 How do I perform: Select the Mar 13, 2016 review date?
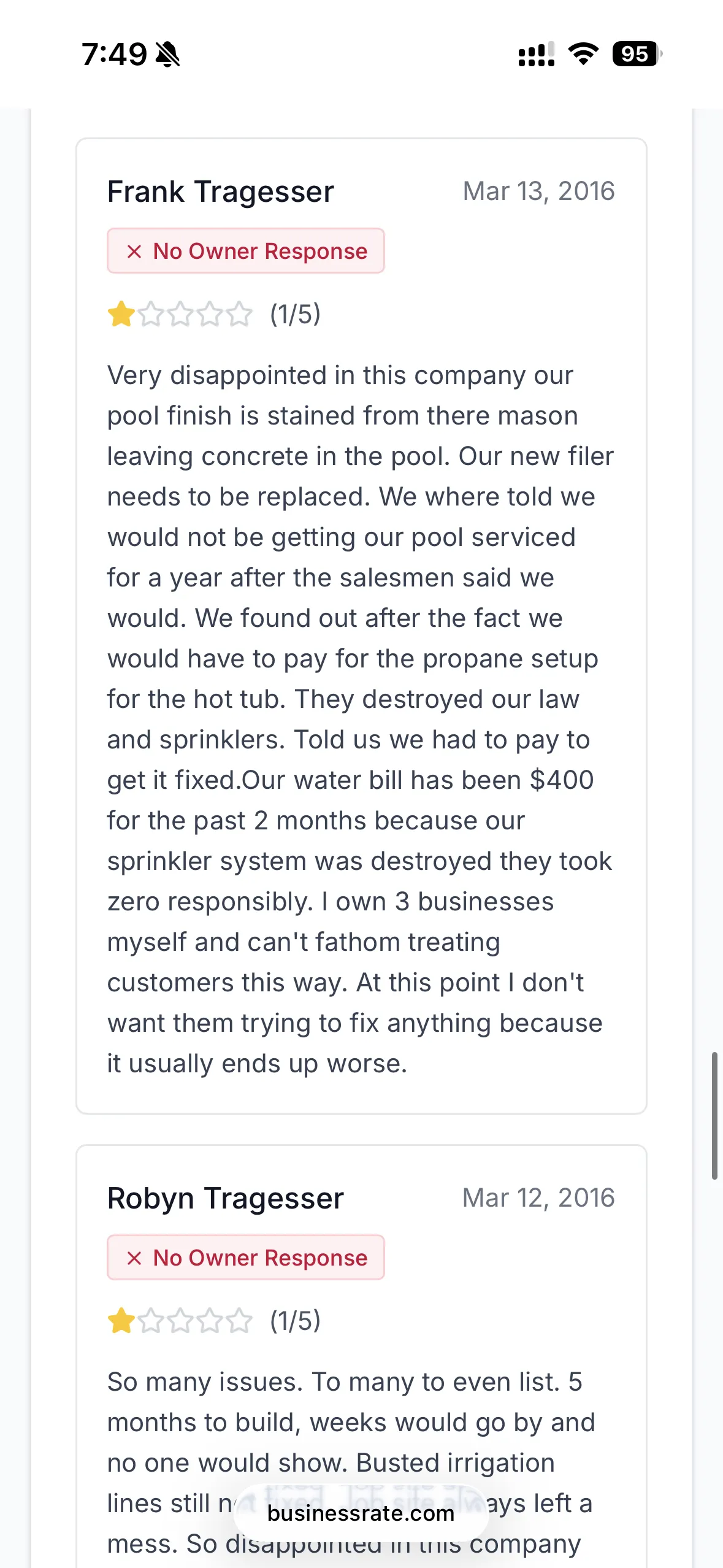tap(538, 191)
